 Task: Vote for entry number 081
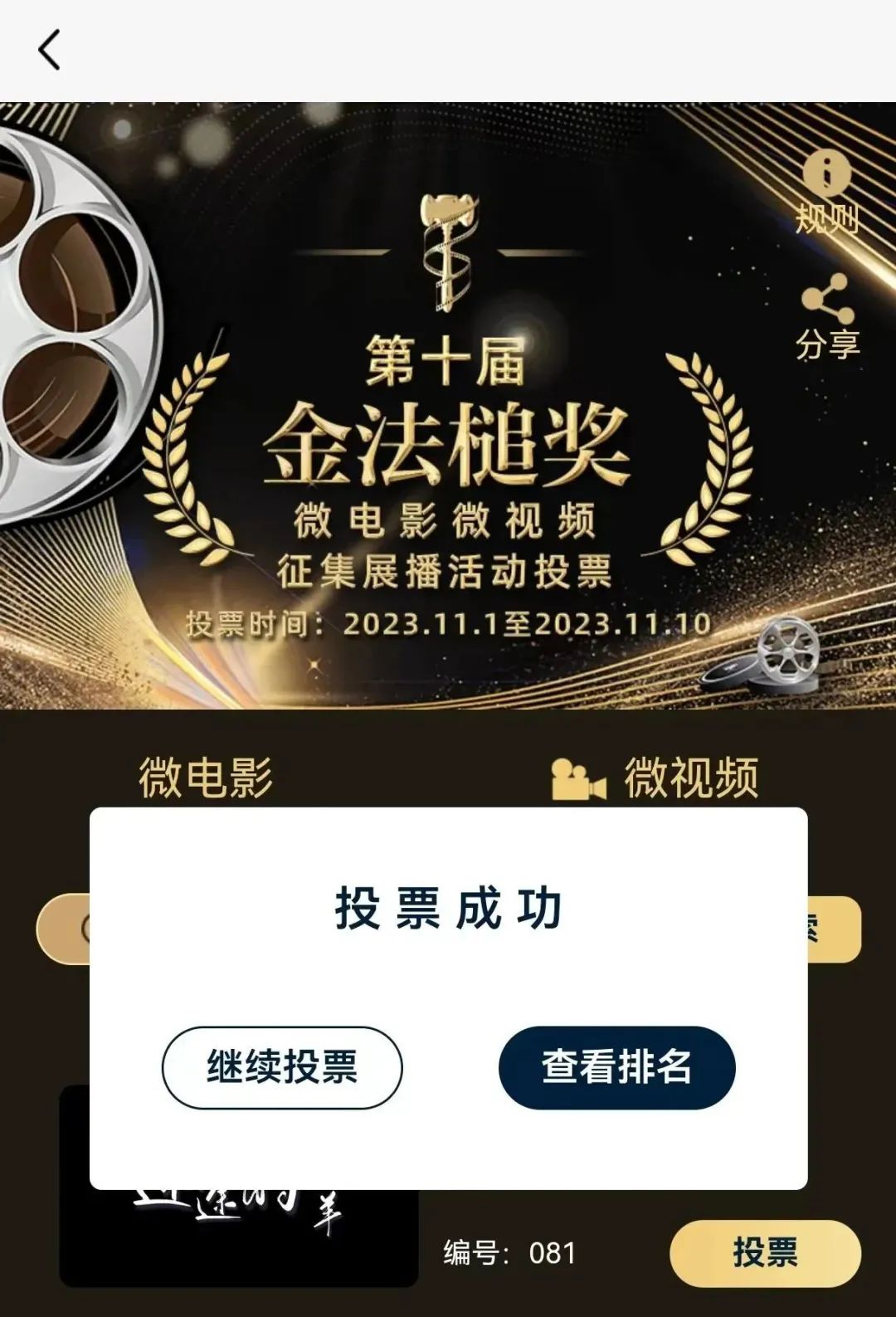pos(764,1252)
